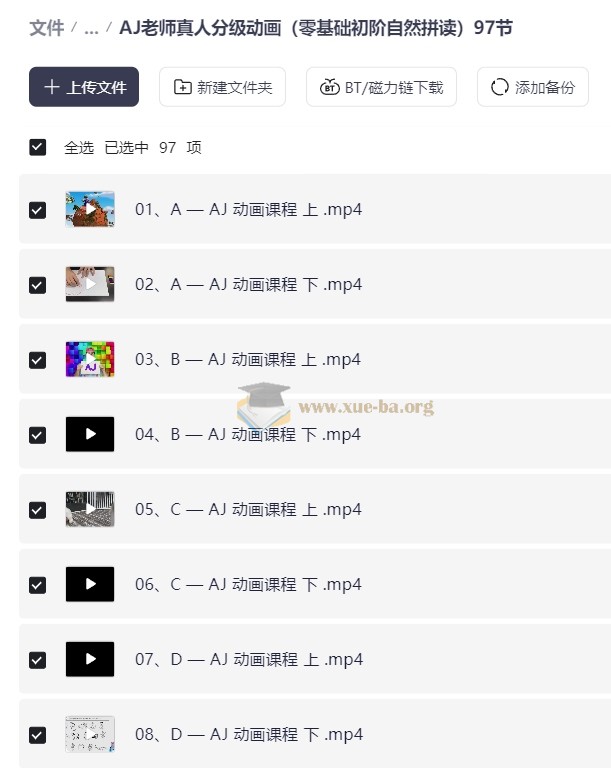Toggle the checkbox for 06、C 下 .mp4
Screen dimensions: 611x768
[38, 585]
